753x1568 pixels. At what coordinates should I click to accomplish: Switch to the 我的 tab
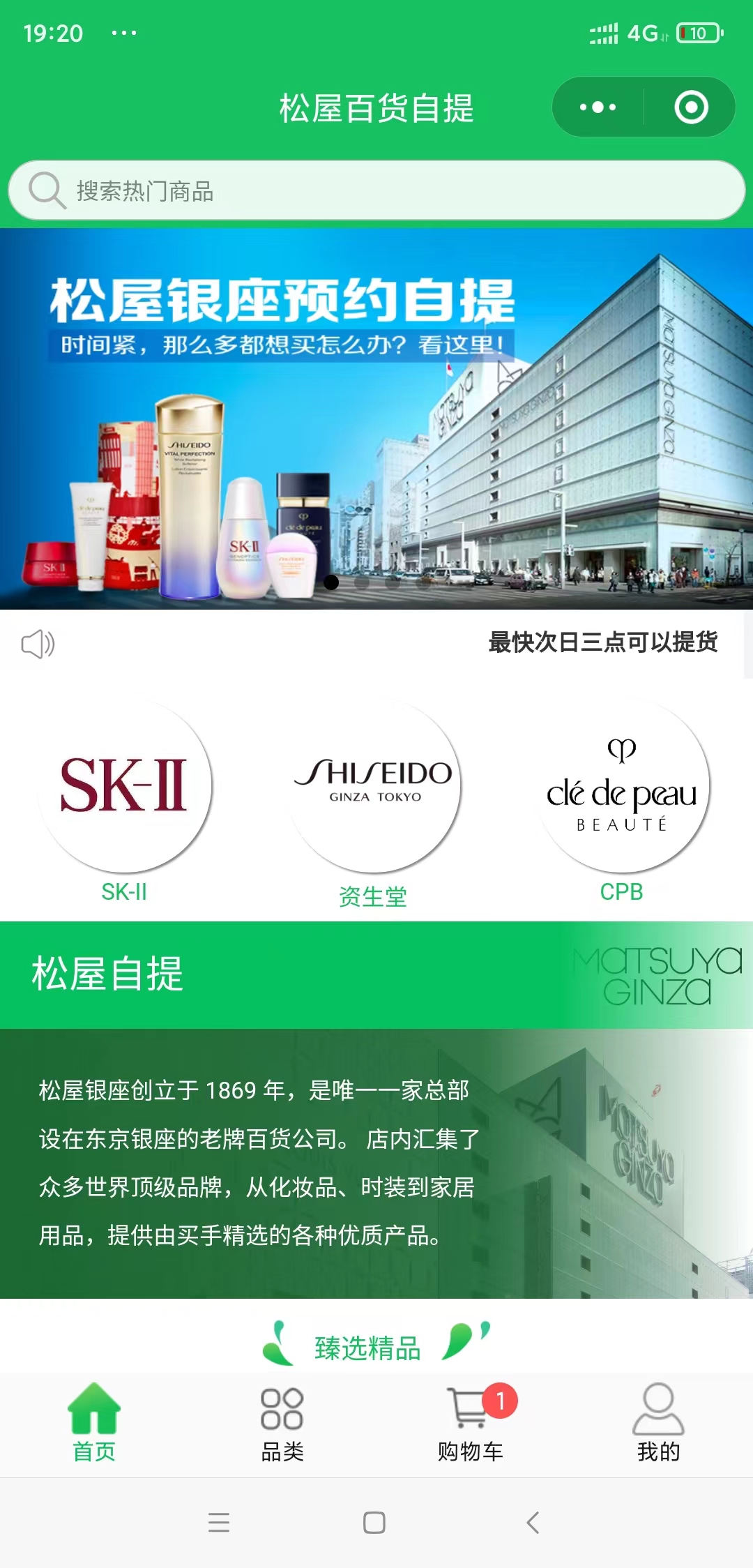point(659,1423)
